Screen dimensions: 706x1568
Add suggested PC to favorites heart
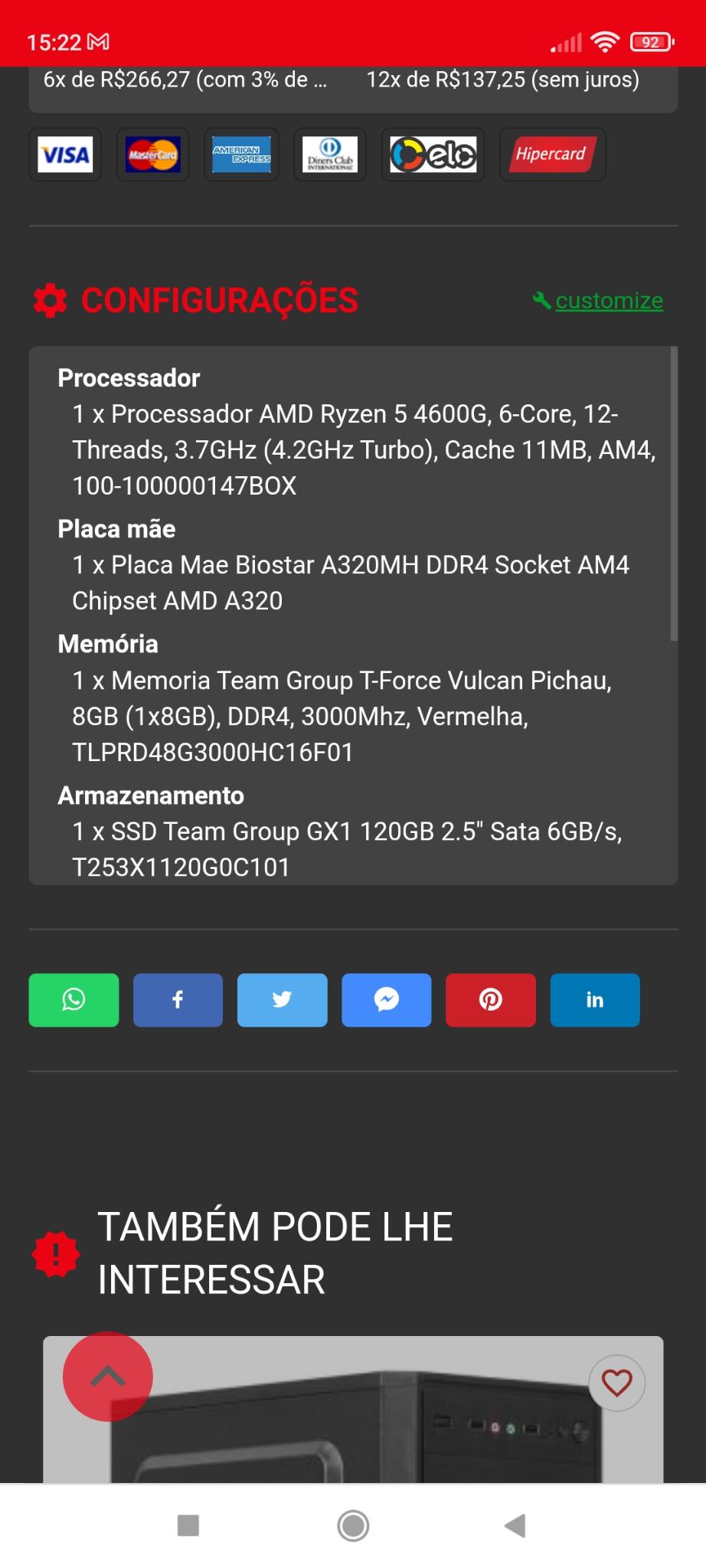[616, 1383]
